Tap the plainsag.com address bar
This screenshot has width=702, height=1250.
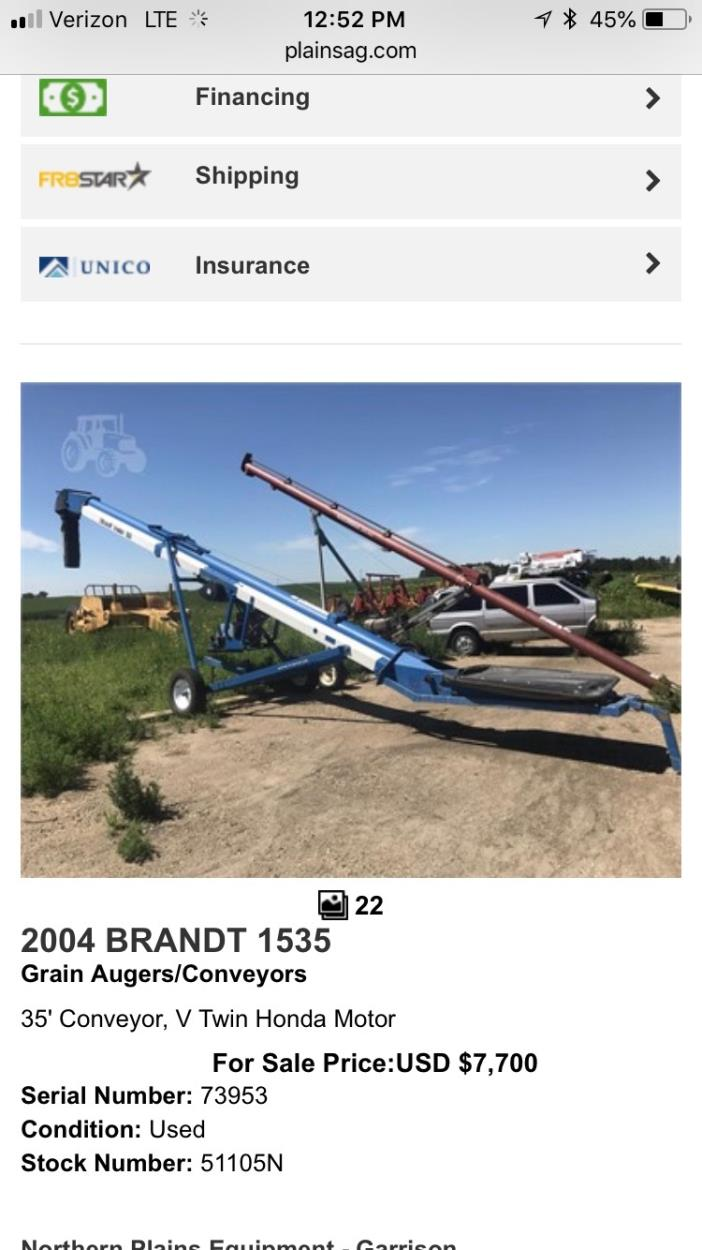(350, 51)
